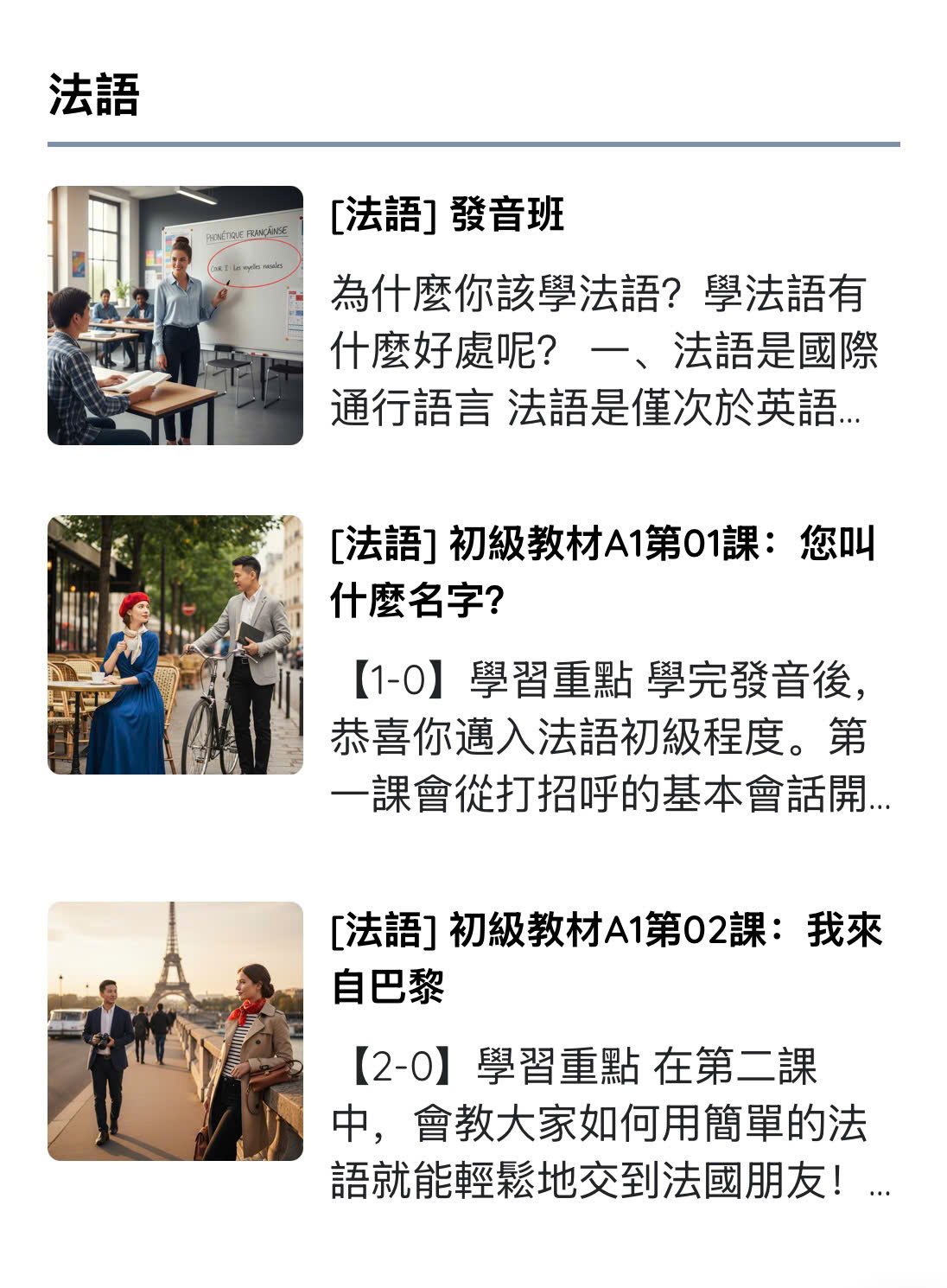Tap the Eiffel Tower lesson thumbnail
947x1288 pixels.
click(175, 1030)
